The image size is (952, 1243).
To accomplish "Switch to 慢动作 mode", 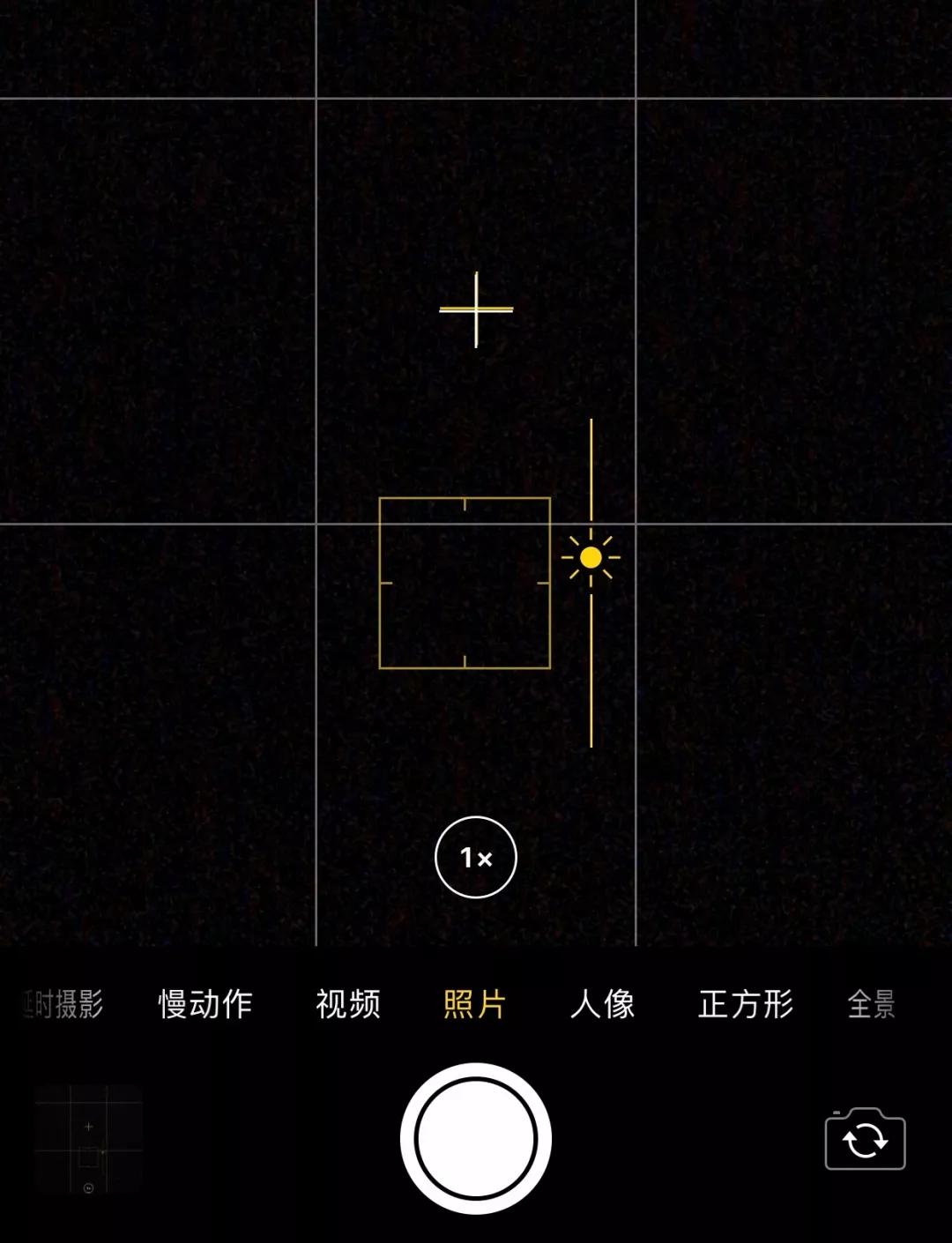I will click(205, 1004).
